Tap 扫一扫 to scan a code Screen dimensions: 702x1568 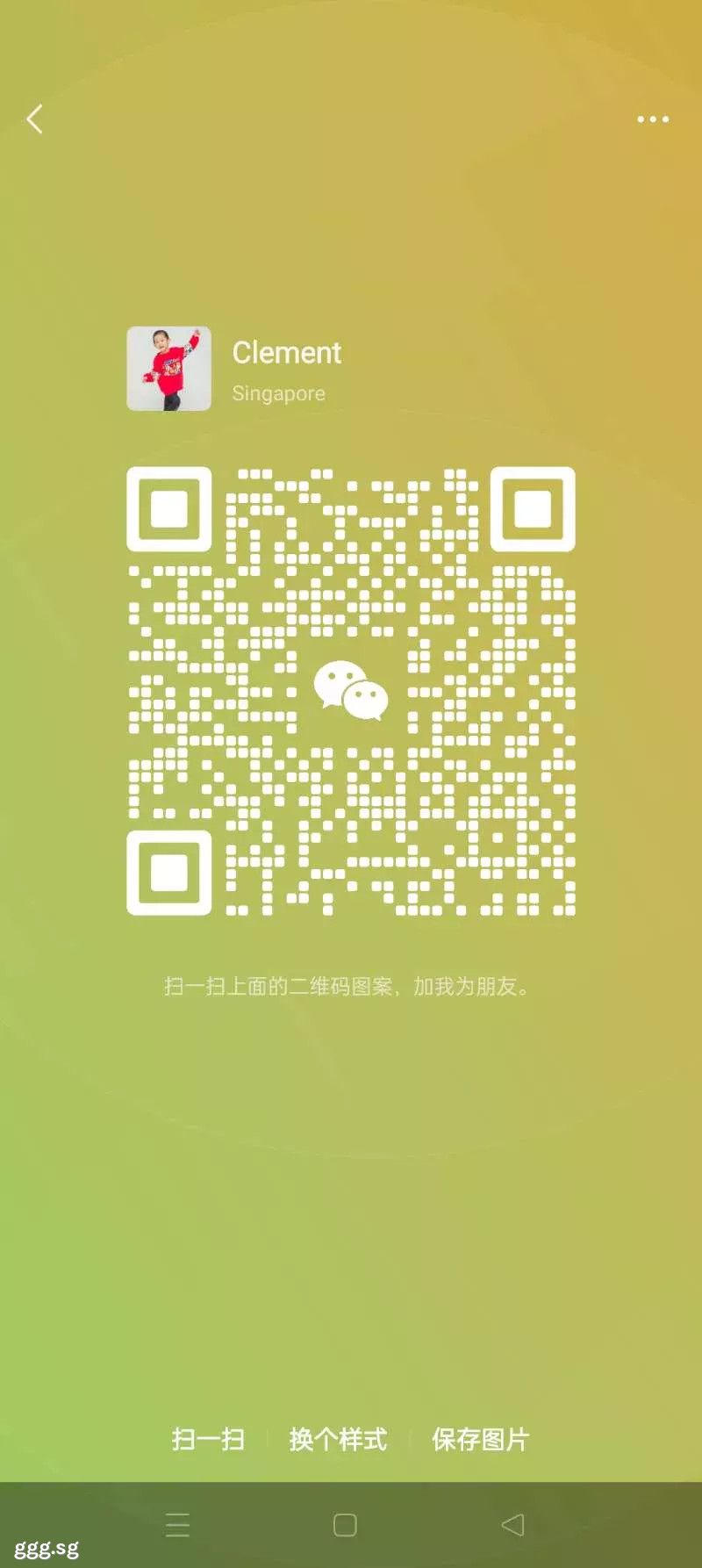click(208, 1439)
